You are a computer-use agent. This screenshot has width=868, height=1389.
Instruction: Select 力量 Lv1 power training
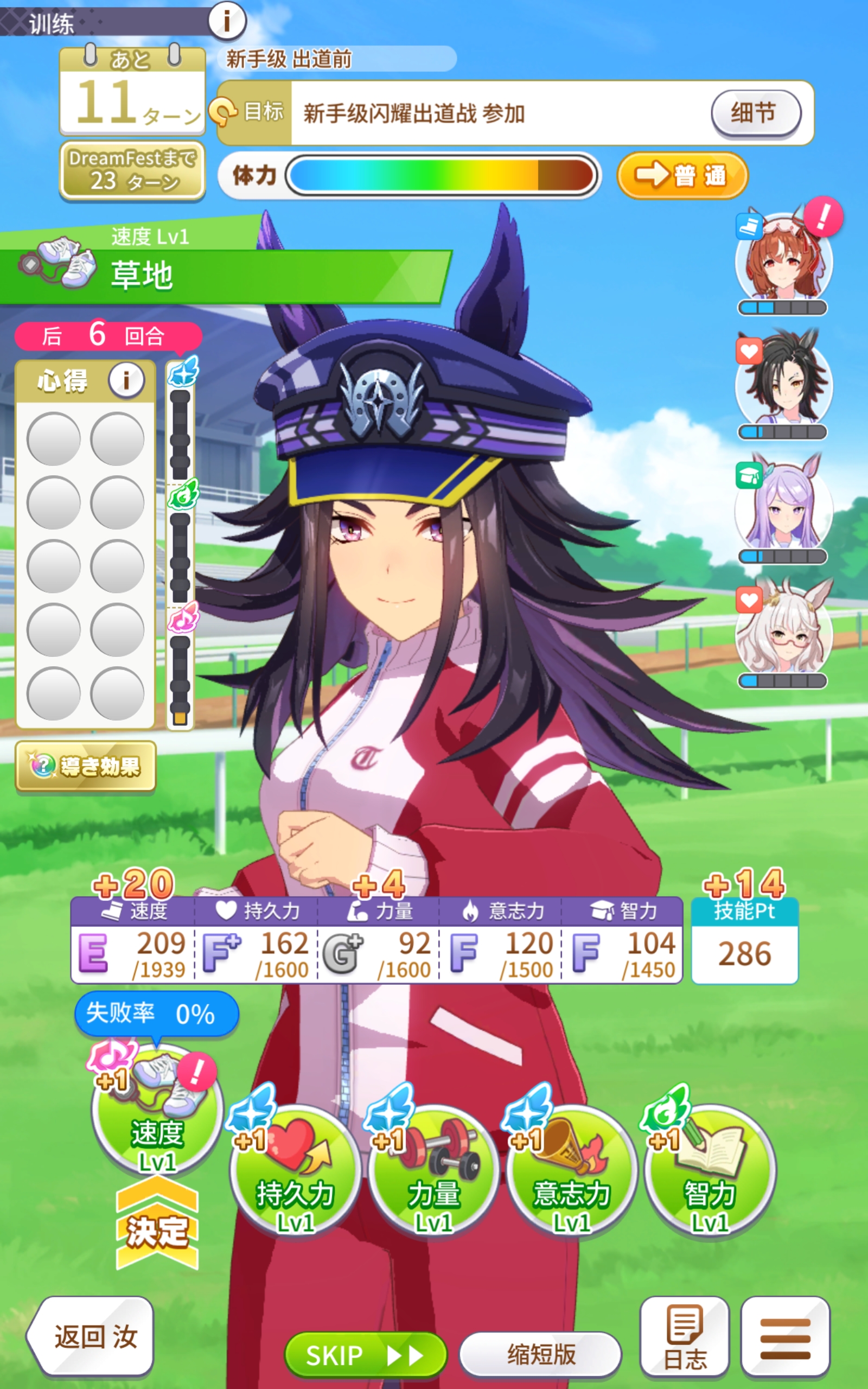click(x=433, y=1171)
